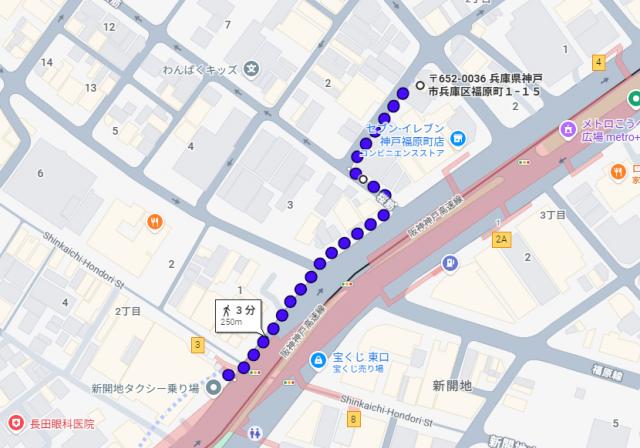Select the orange restaurant marker
This screenshot has height=448, width=640.
[x=155, y=221]
